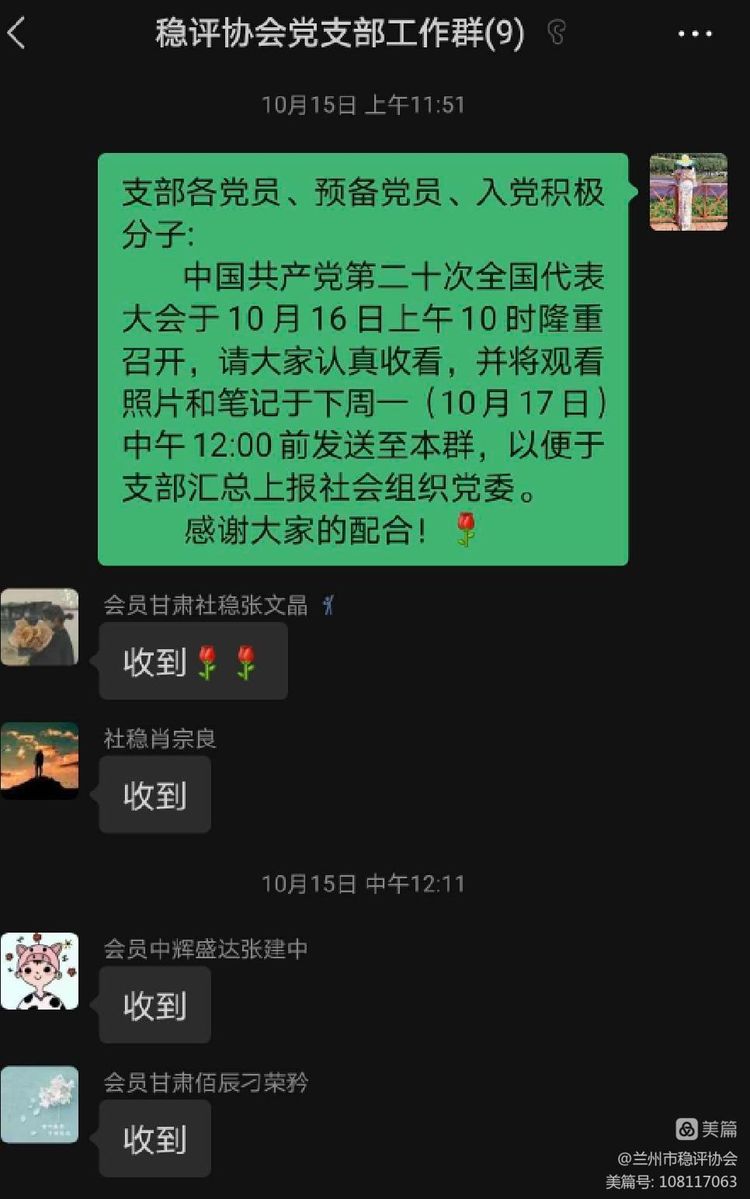Screen dimensions: 750x1199
Task: Open 社稳肖宗良's avatar profile
Action: [x=39, y=760]
